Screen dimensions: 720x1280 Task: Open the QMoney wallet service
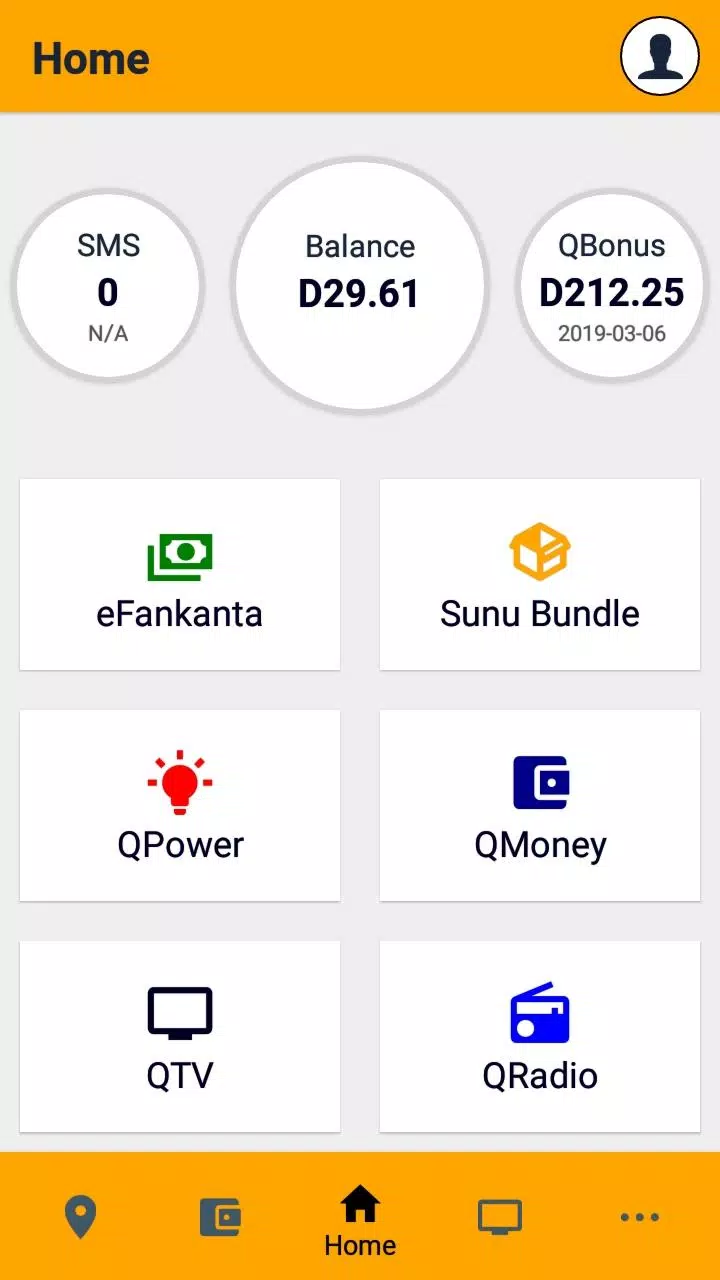click(540, 805)
